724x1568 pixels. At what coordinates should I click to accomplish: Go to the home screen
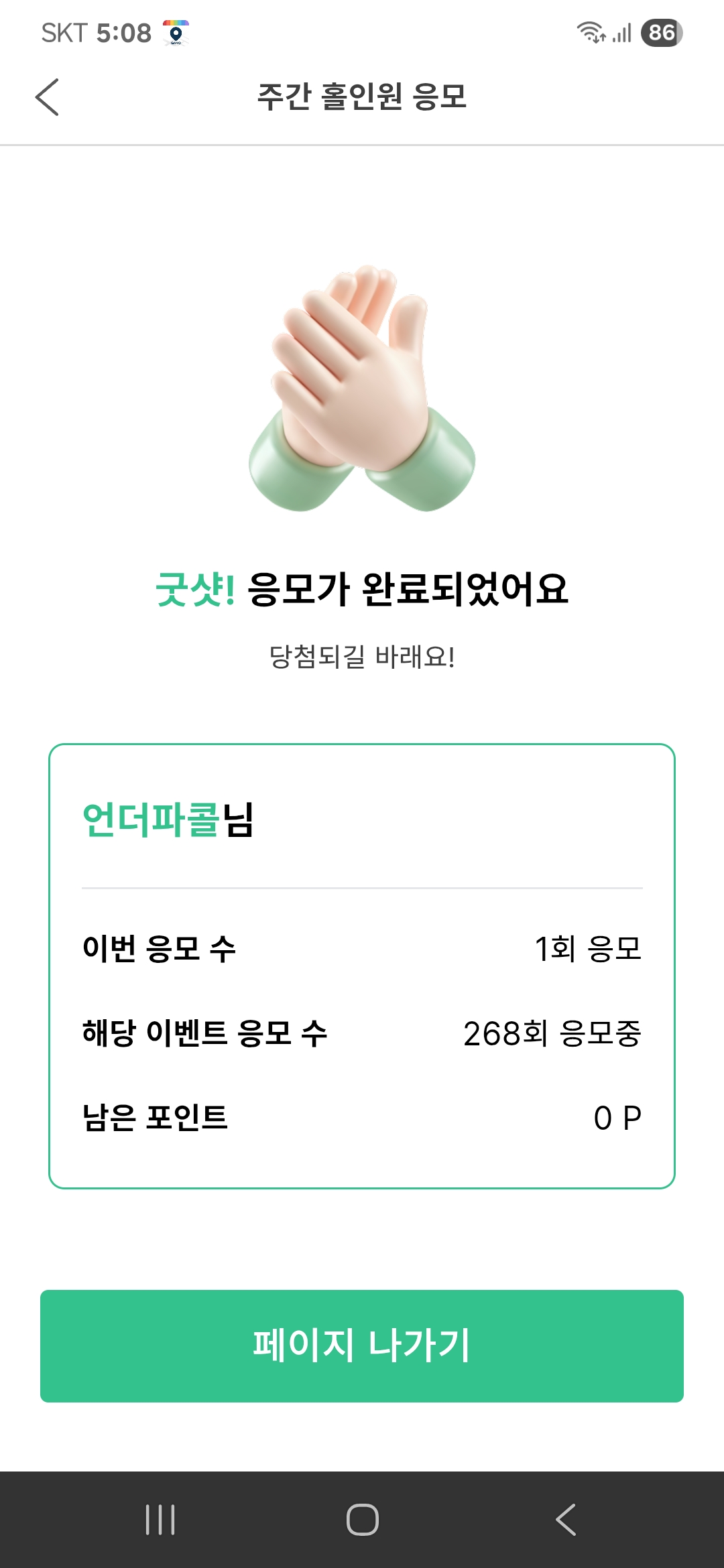click(362, 1519)
